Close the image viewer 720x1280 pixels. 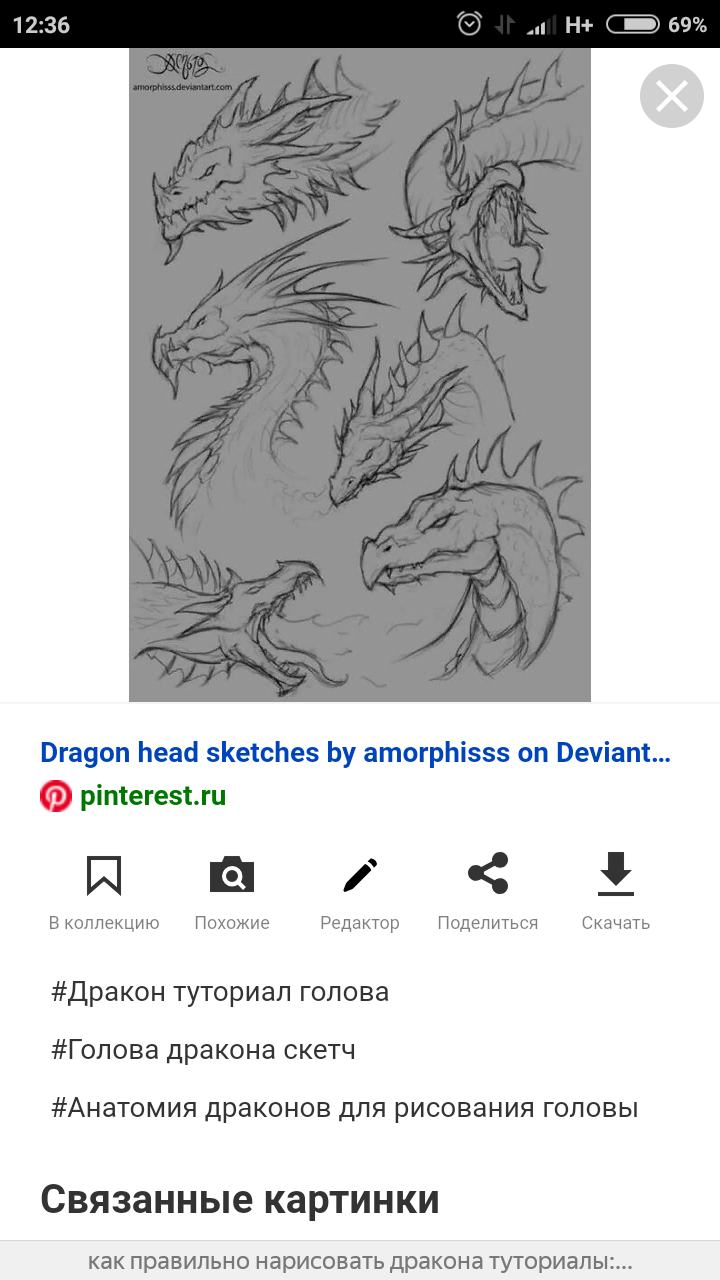(x=671, y=96)
